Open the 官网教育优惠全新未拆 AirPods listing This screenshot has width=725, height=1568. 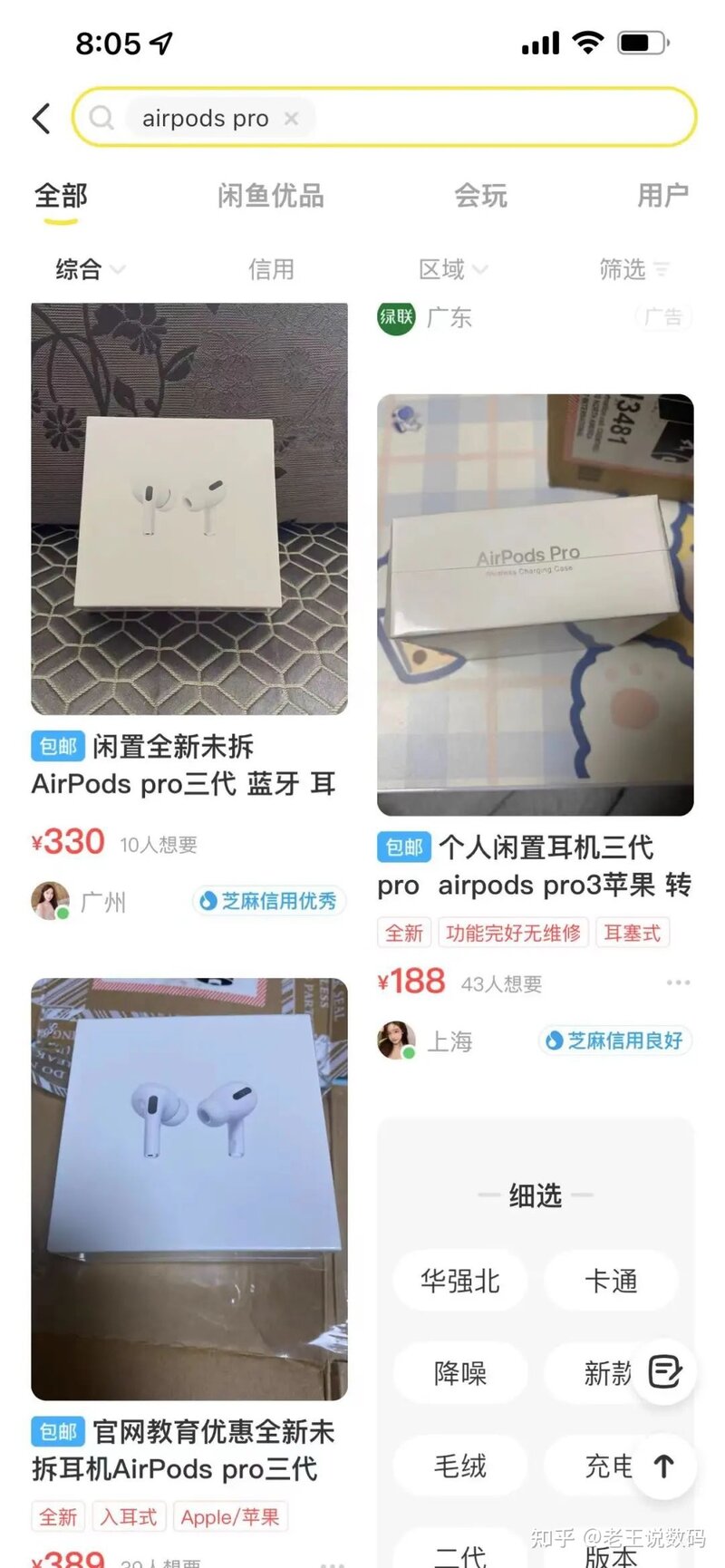click(189, 1189)
